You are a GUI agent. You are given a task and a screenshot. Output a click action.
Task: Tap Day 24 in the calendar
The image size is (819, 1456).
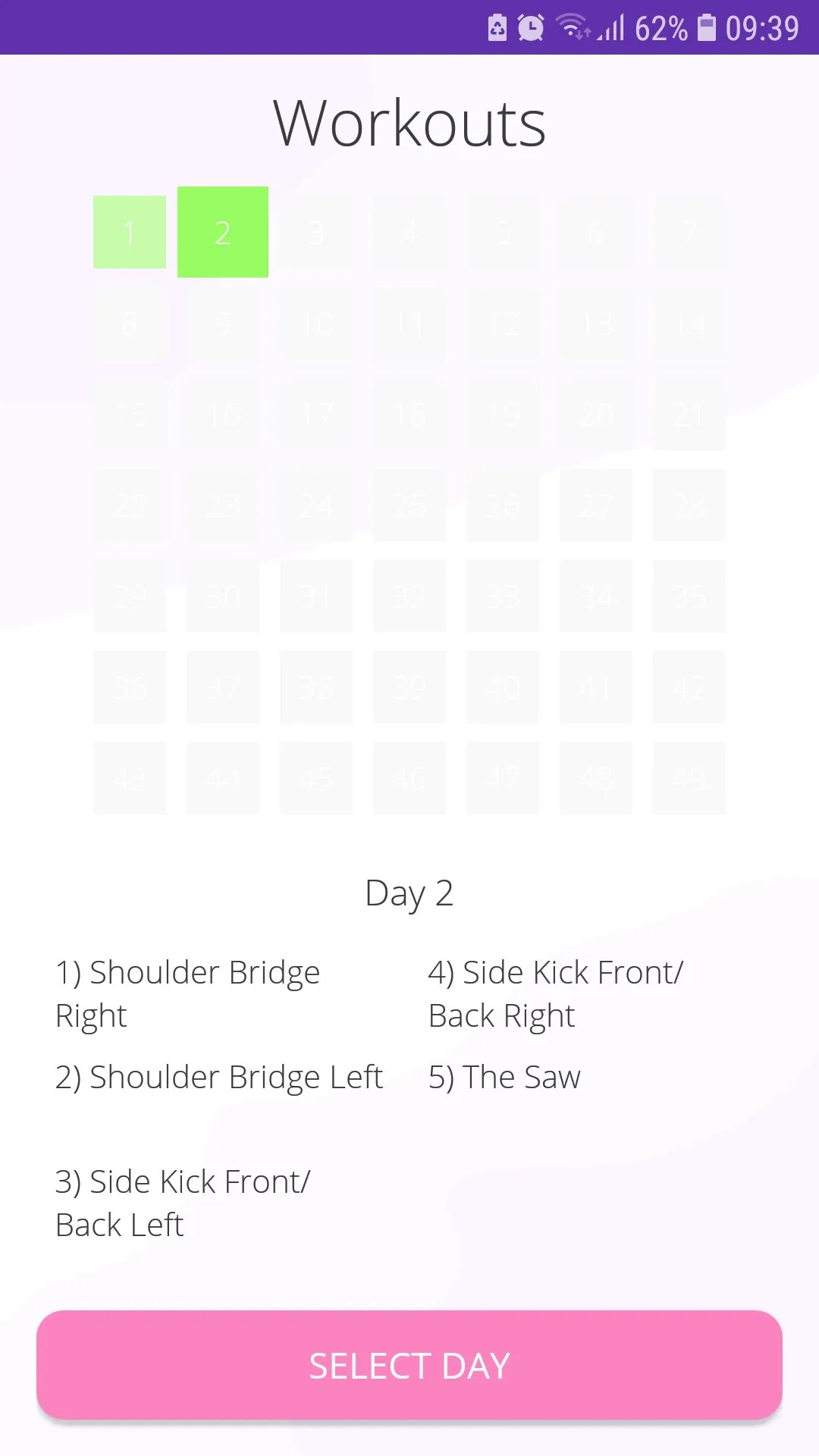pyautogui.click(x=315, y=505)
